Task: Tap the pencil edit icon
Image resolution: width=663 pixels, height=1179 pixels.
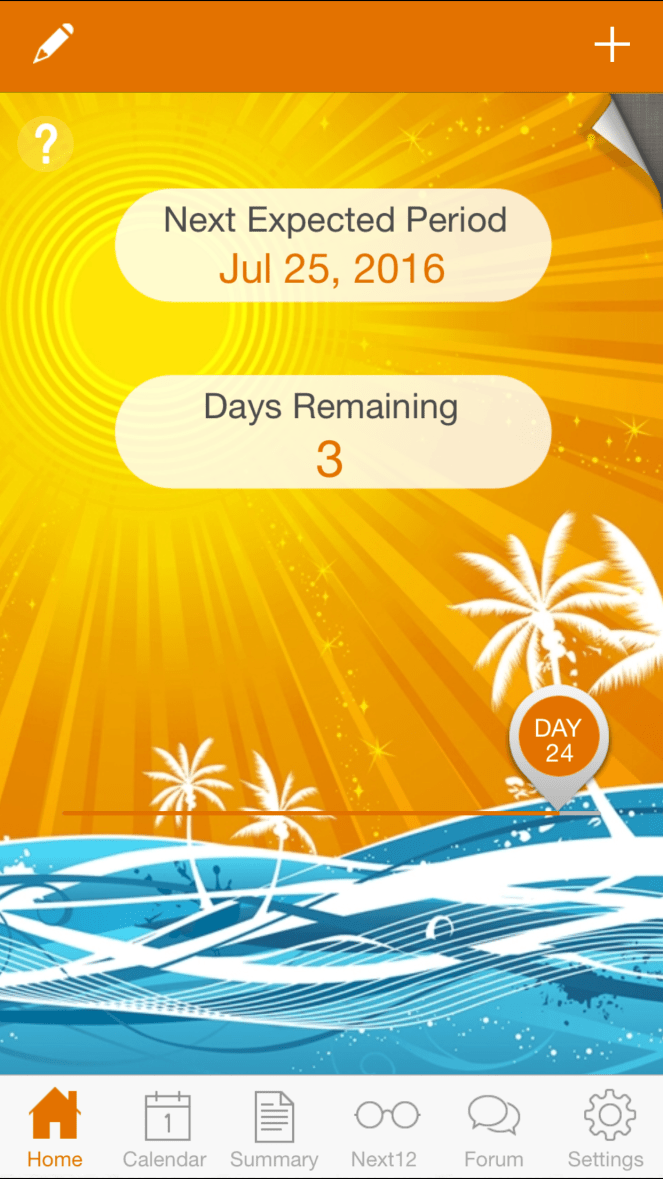Action: [53, 45]
